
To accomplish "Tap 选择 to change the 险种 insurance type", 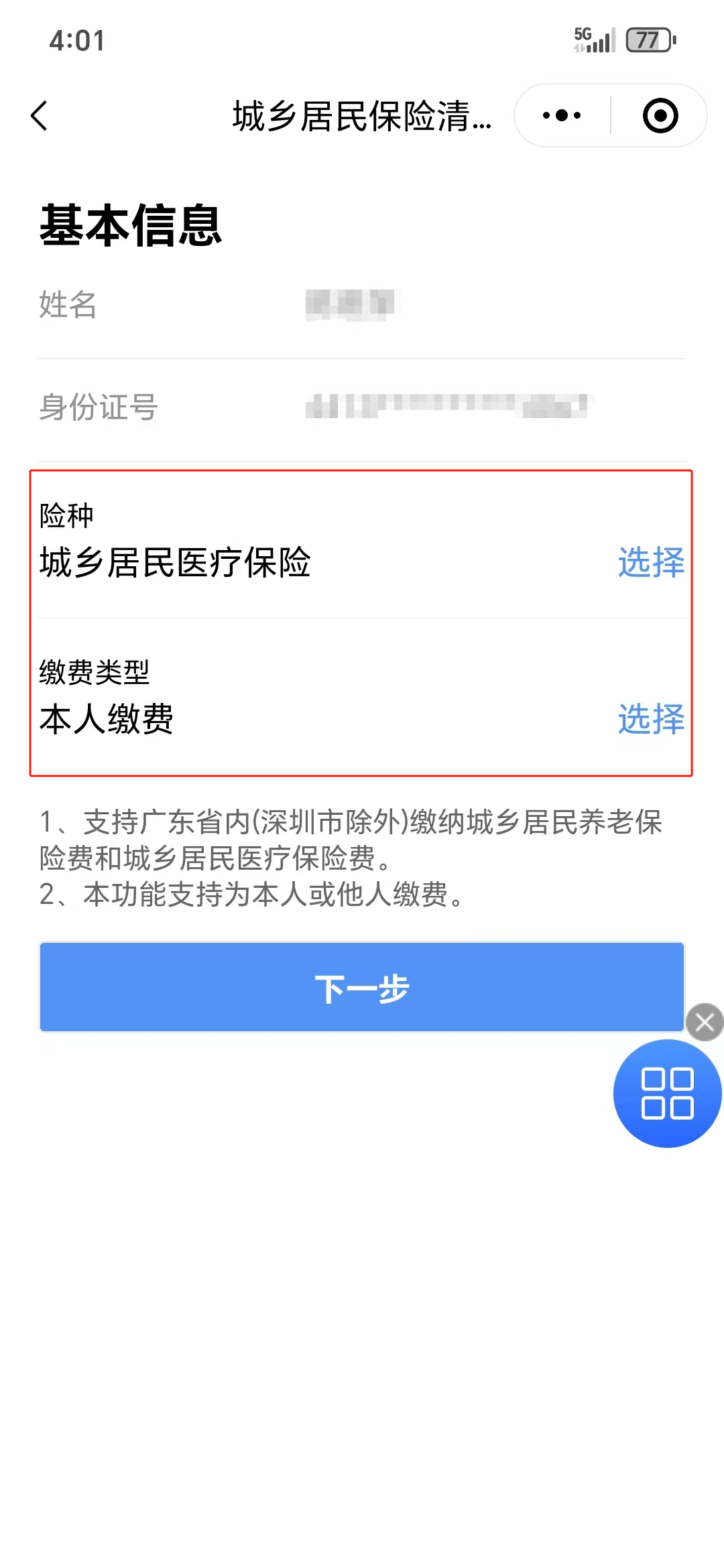I will point(650,562).
